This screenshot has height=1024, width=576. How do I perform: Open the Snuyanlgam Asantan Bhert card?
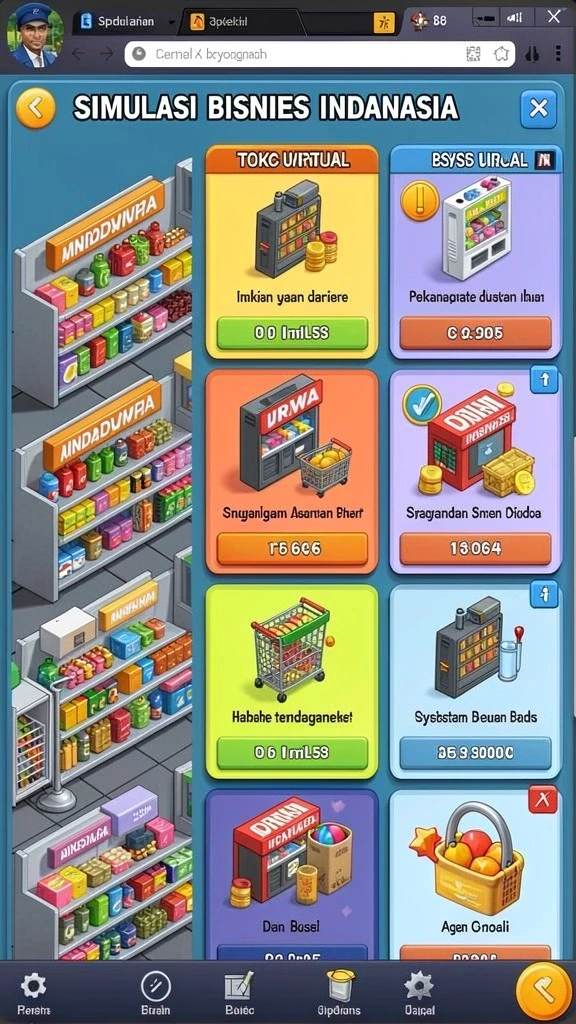[x=292, y=471]
